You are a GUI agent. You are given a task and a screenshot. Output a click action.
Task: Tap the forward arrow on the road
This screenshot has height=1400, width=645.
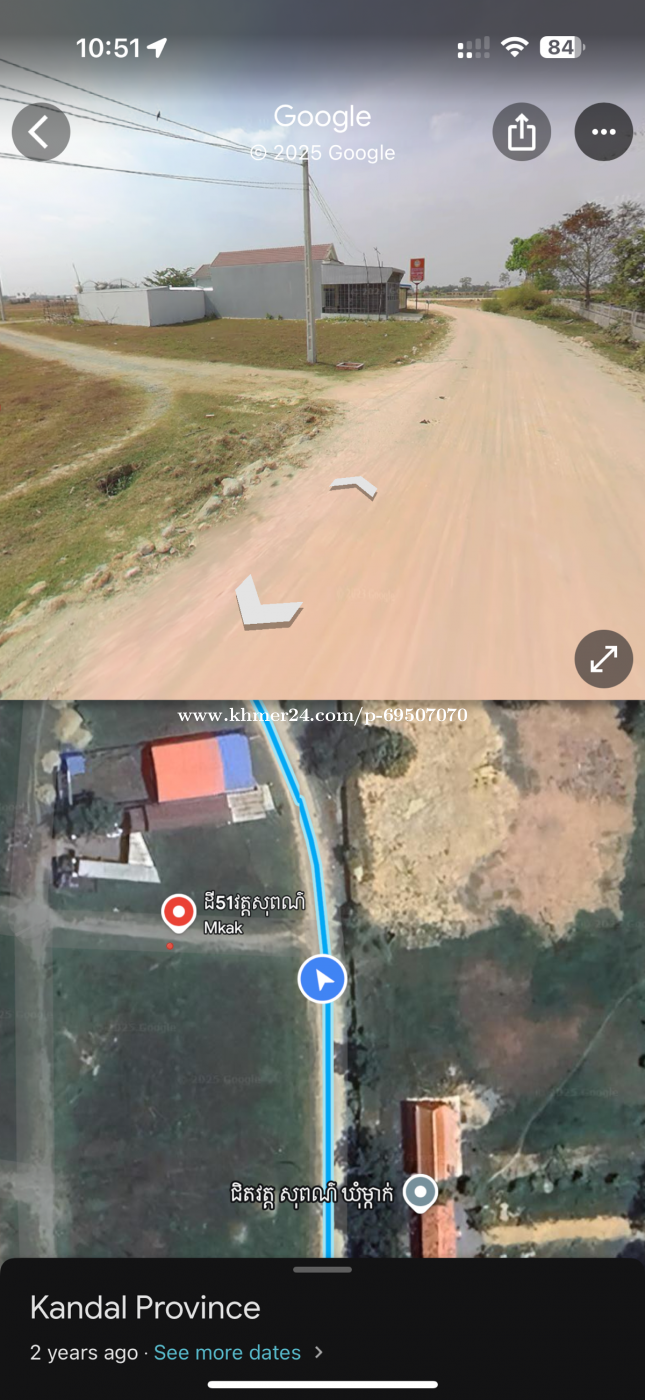point(354,487)
